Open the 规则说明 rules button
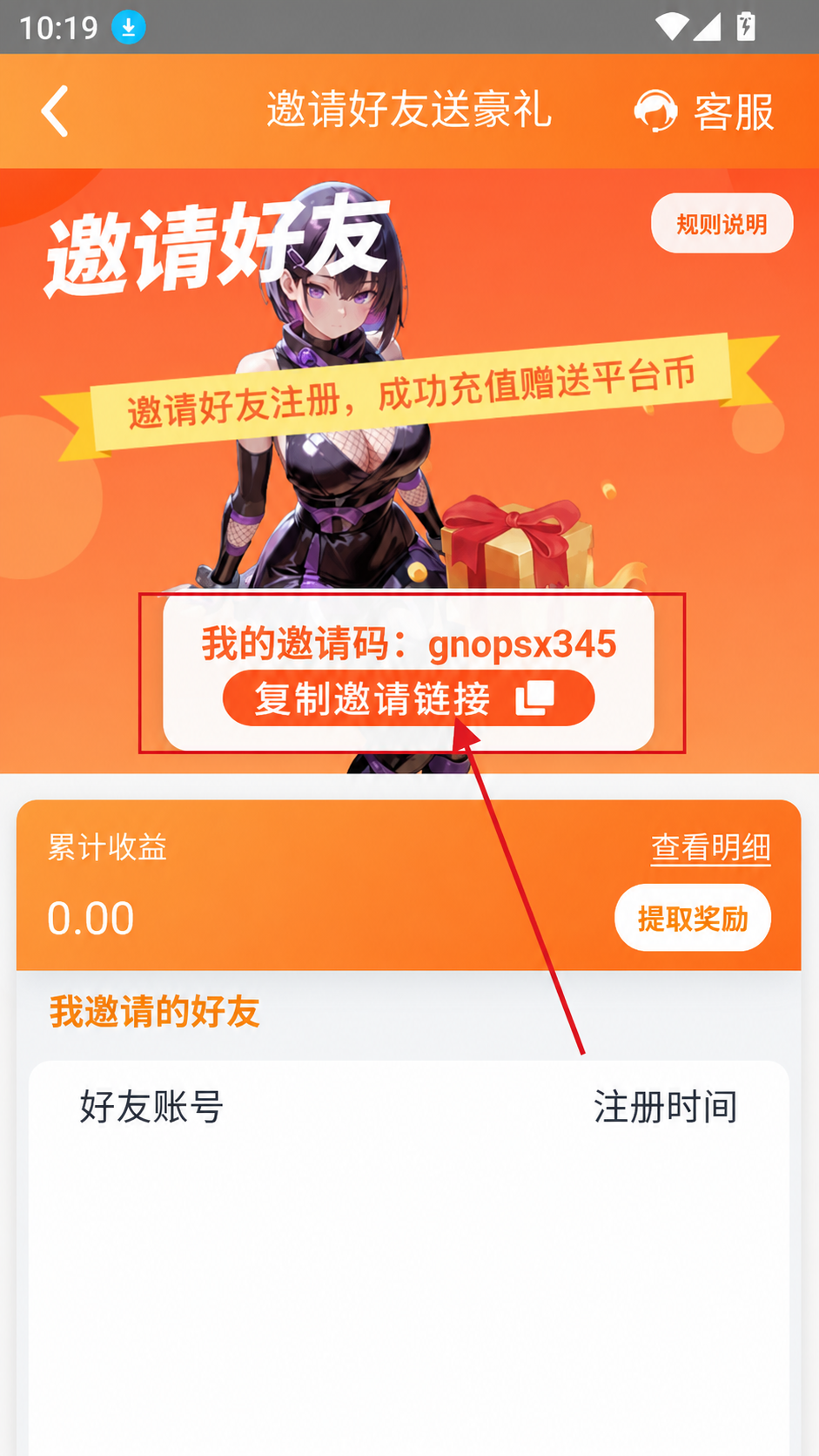The height and width of the screenshot is (1456, 819). [722, 224]
